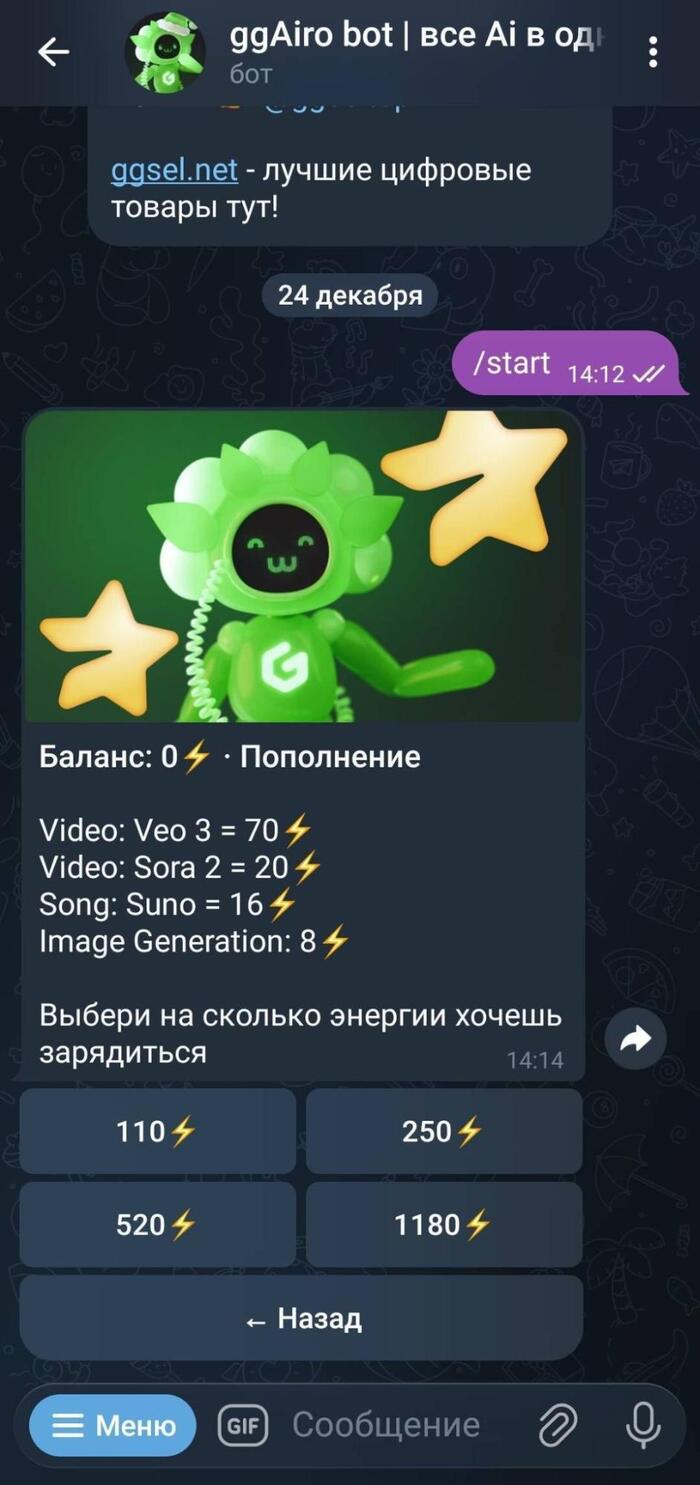Screen dimensions: 700x1485
Task: Open the ggAiro bot profile avatar
Action: tap(164, 52)
